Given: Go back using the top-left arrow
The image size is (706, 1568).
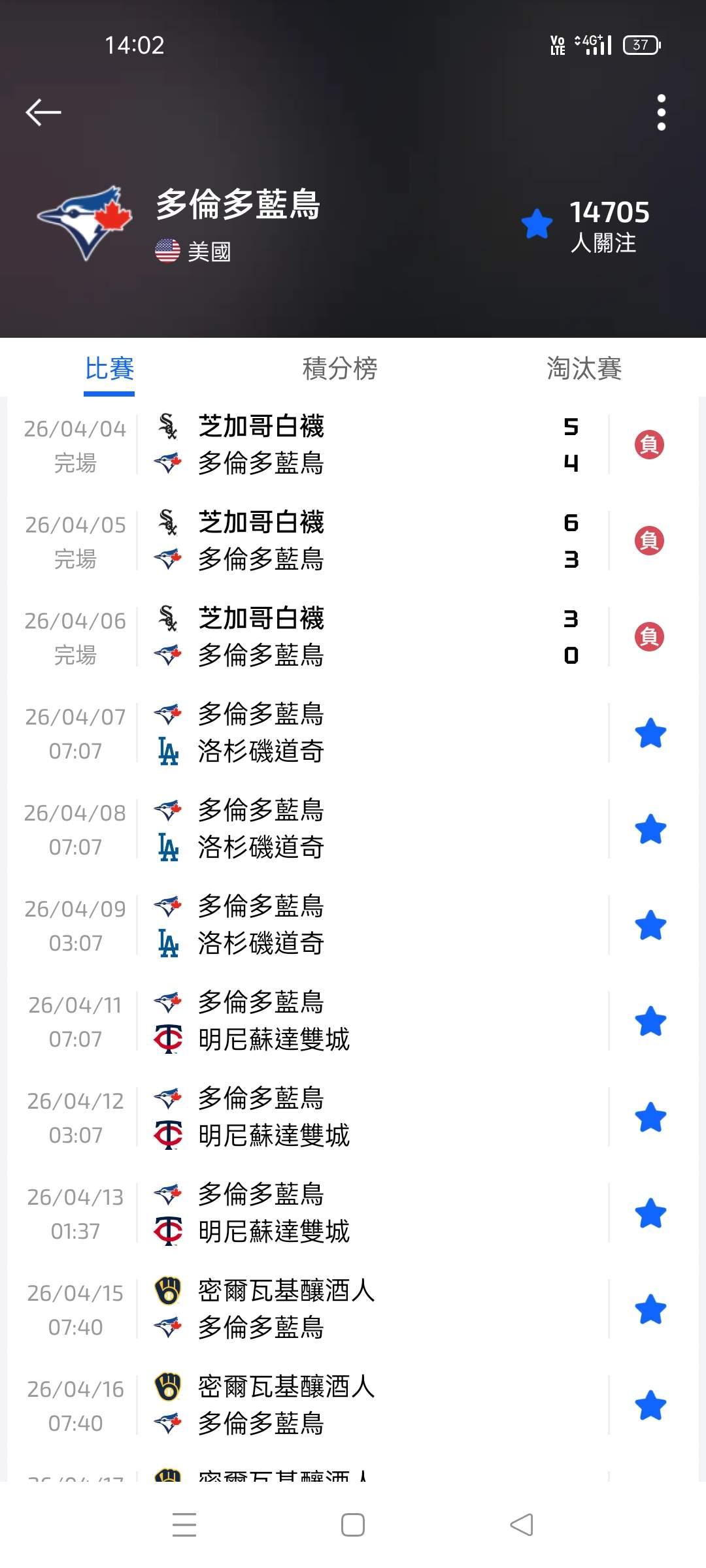Looking at the screenshot, I should [x=43, y=112].
